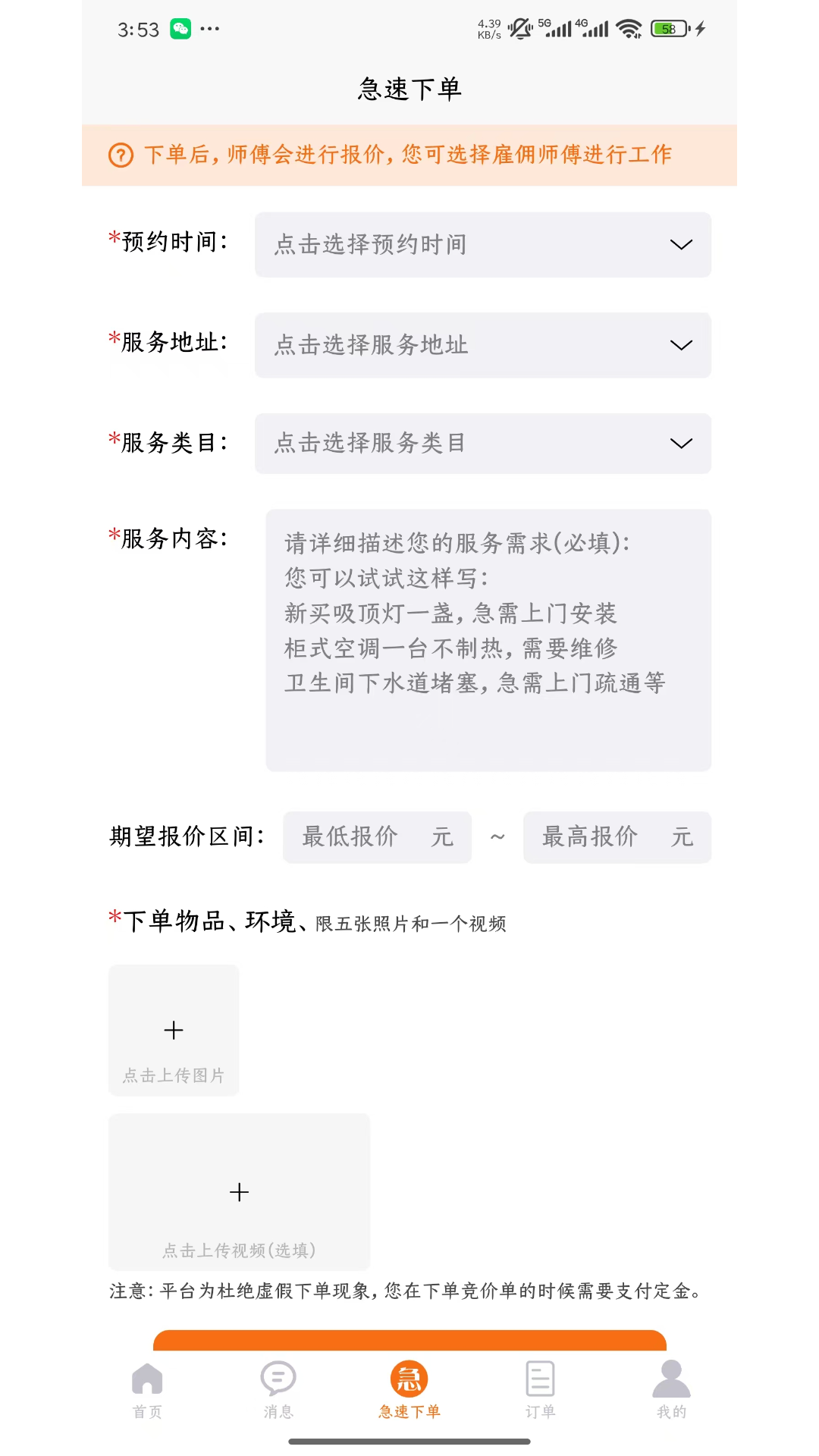Open the 服务地址 service address dropdown

[x=482, y=345]
